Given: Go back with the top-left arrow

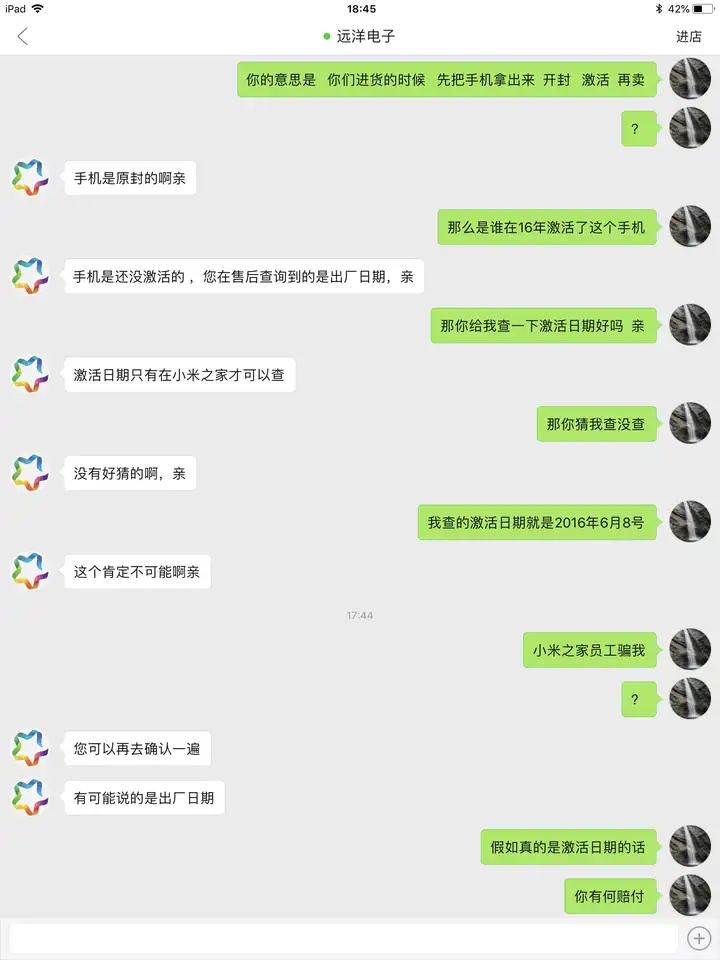Looking at the screenshot, I should click(22, 37).
